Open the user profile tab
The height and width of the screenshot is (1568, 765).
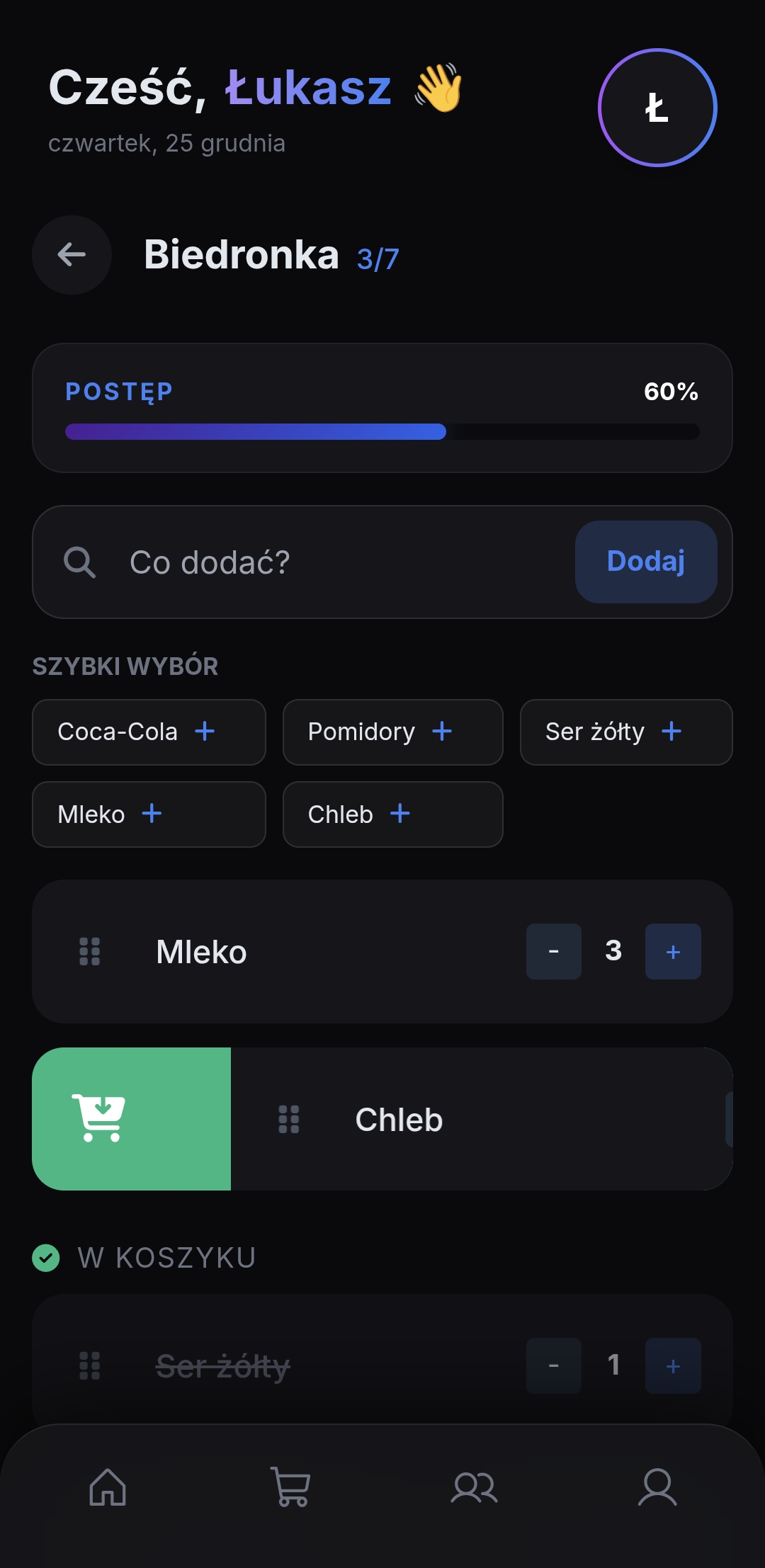(657, 1487)
